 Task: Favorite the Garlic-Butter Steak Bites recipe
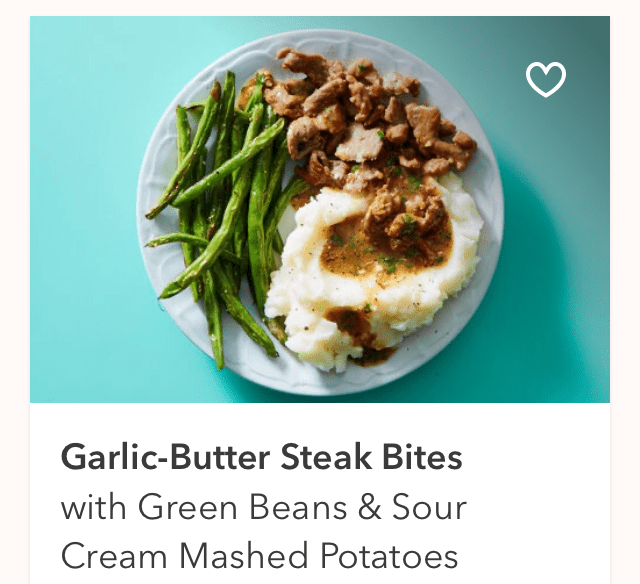(546, 80)
